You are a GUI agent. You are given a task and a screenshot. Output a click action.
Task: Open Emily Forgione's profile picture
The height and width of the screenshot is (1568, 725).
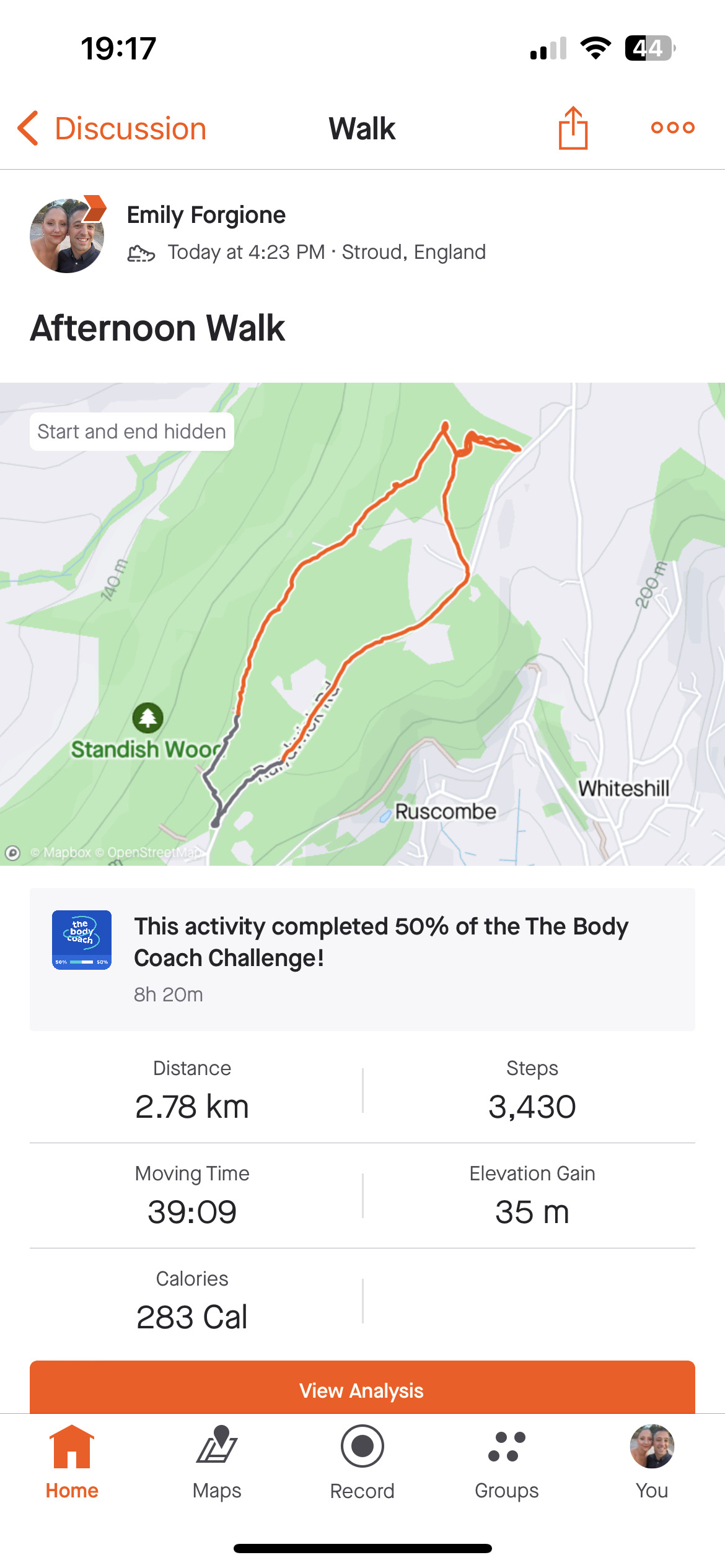(x=67, y=236)
